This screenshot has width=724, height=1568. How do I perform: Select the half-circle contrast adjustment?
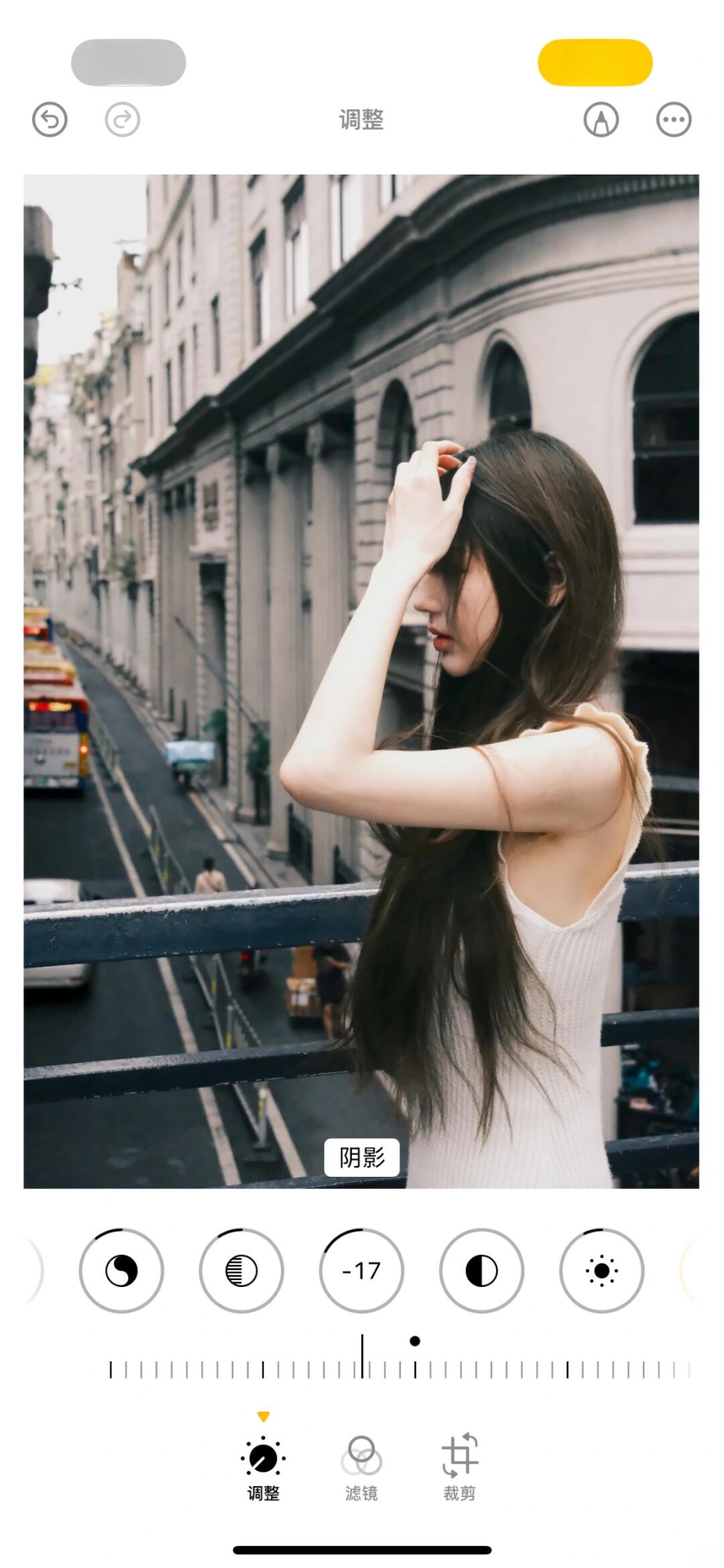[x=481, y=1271]
